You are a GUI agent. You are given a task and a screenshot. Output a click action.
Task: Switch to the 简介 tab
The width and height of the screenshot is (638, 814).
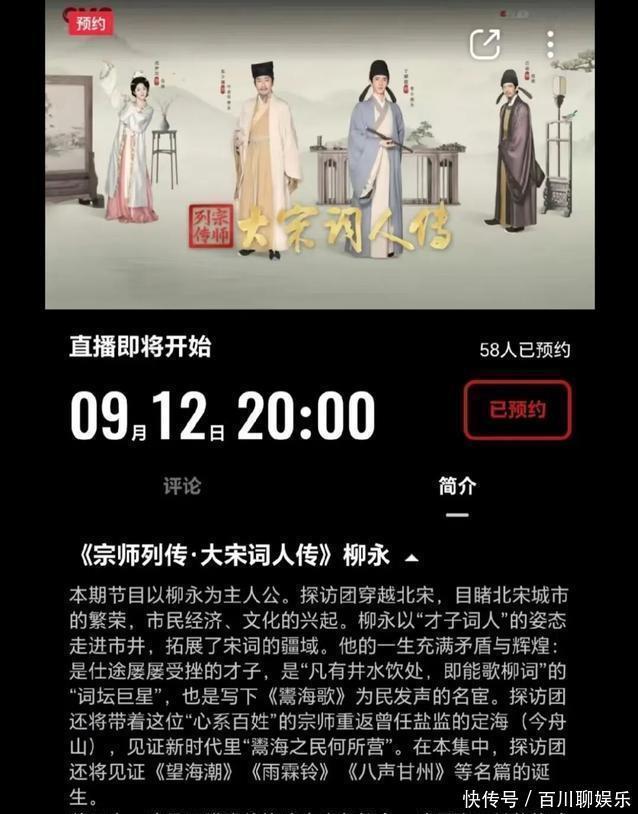click(457, 486)
